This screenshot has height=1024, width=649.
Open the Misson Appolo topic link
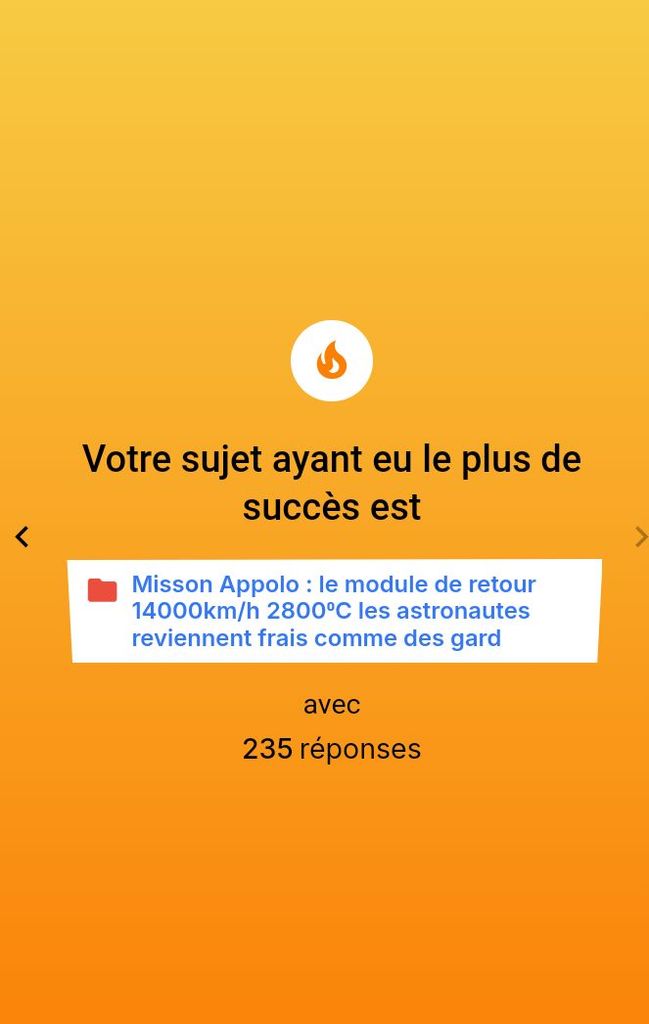point(333,611)
